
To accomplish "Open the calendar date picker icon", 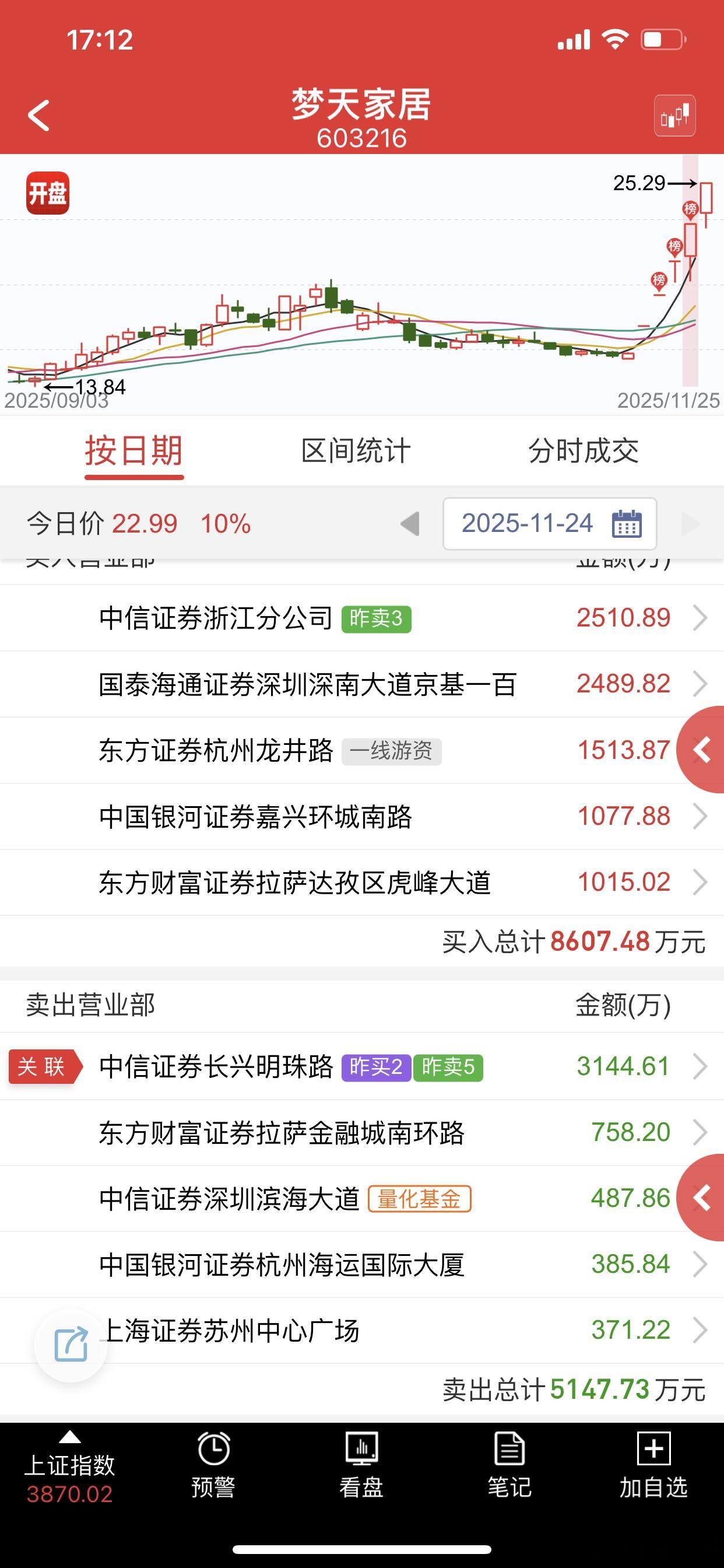I will pyautogui.click(x=628, y=523).
